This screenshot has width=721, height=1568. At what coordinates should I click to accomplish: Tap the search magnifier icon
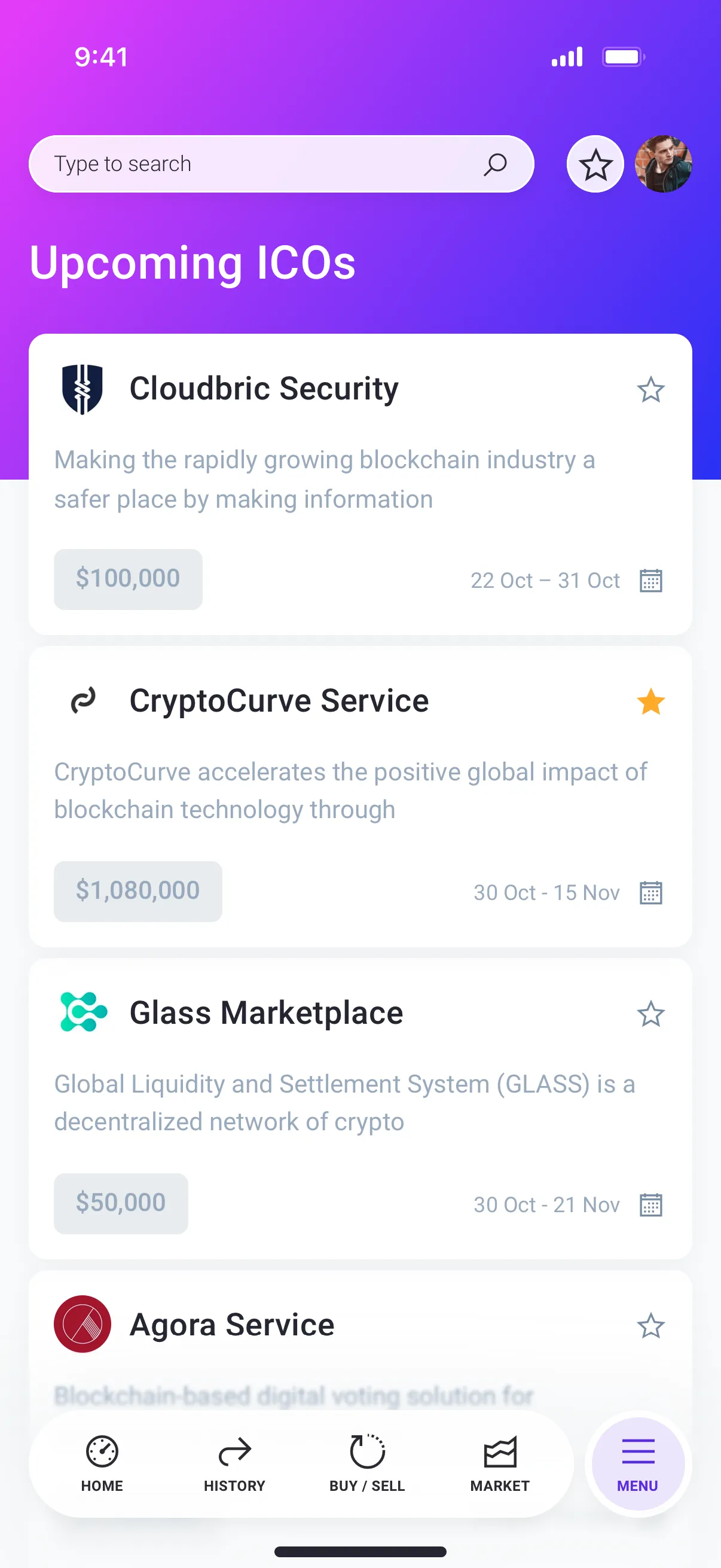coord(496,163)
